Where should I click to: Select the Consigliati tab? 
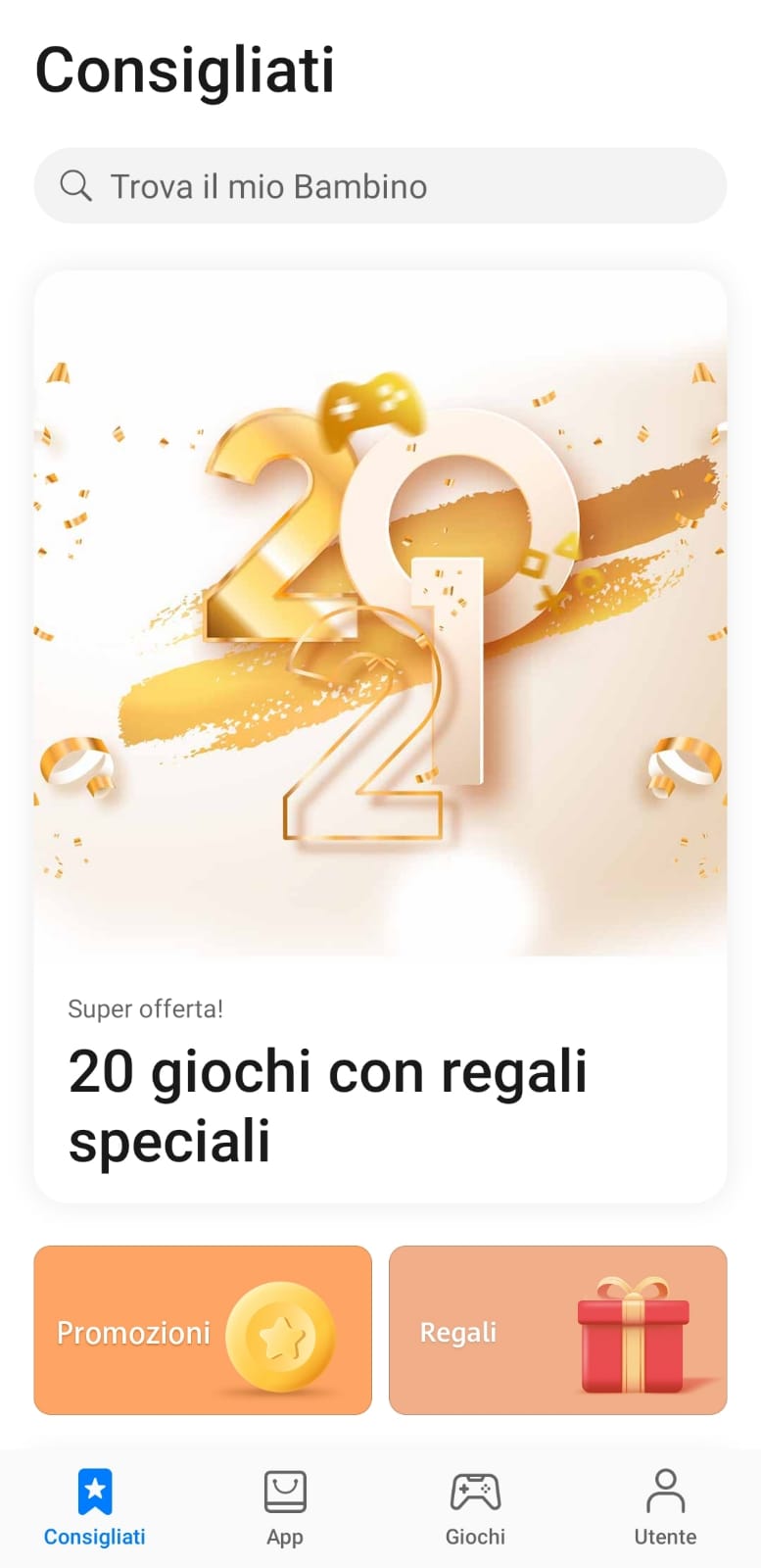click(x=95, y=1508)
